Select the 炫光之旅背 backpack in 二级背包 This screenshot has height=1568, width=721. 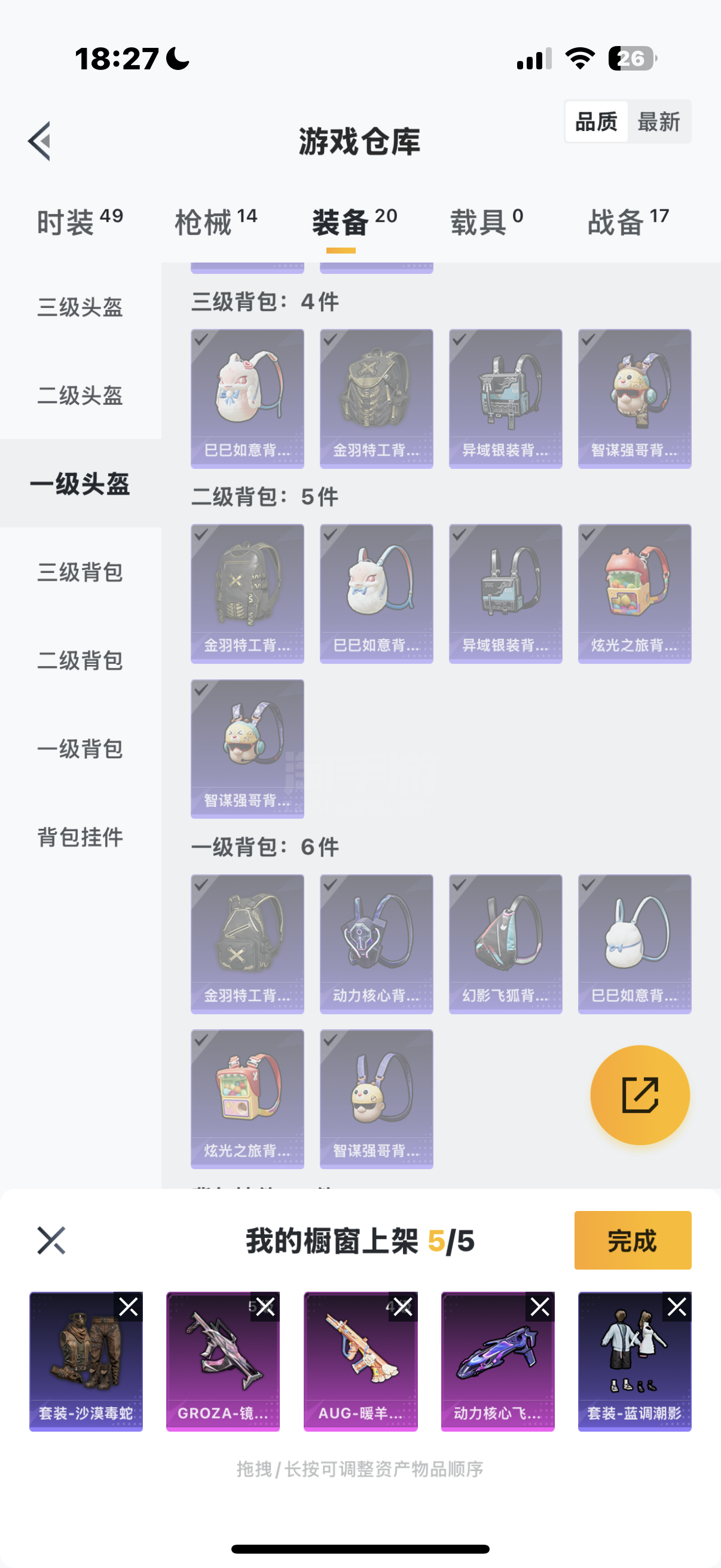[x=634, y=593]
